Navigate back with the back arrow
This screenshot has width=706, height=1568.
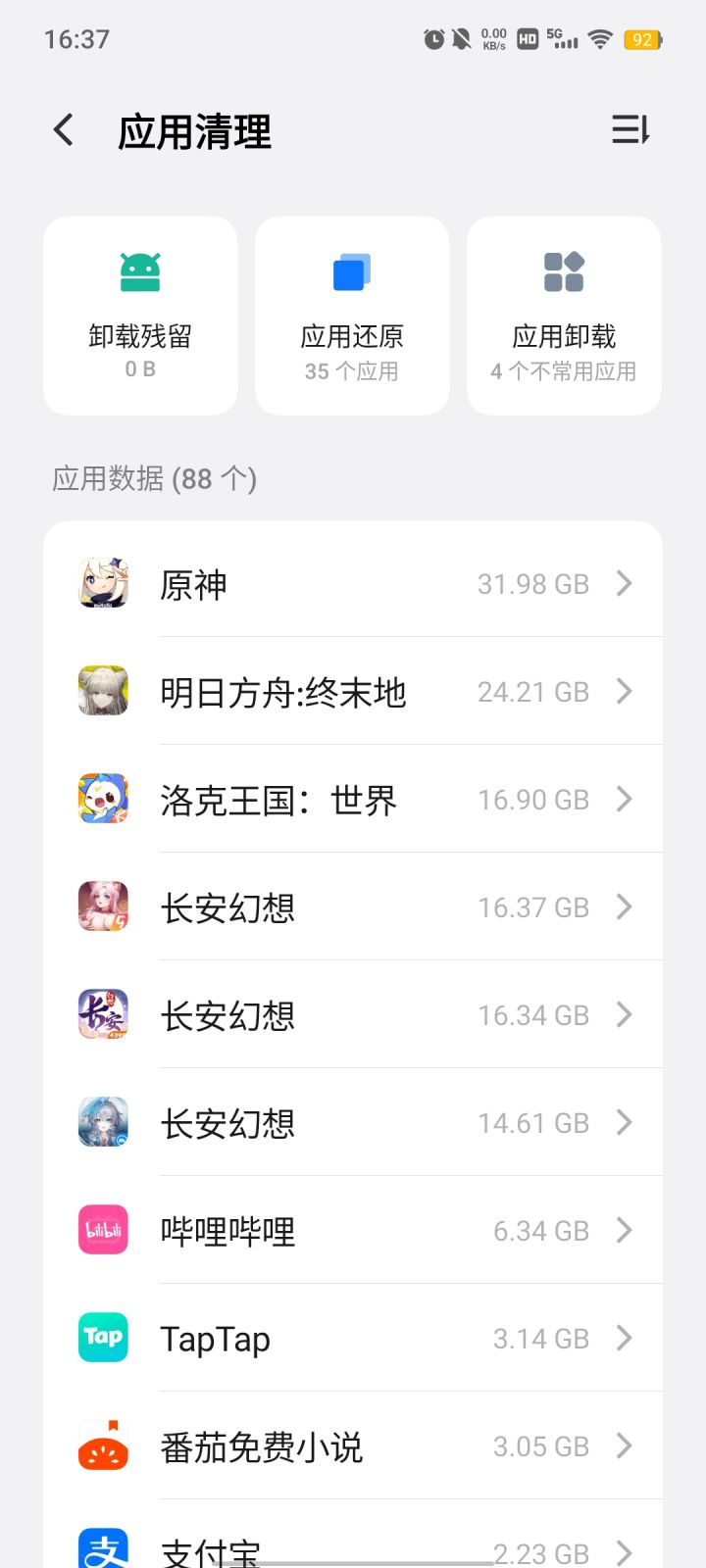[62, 128]
